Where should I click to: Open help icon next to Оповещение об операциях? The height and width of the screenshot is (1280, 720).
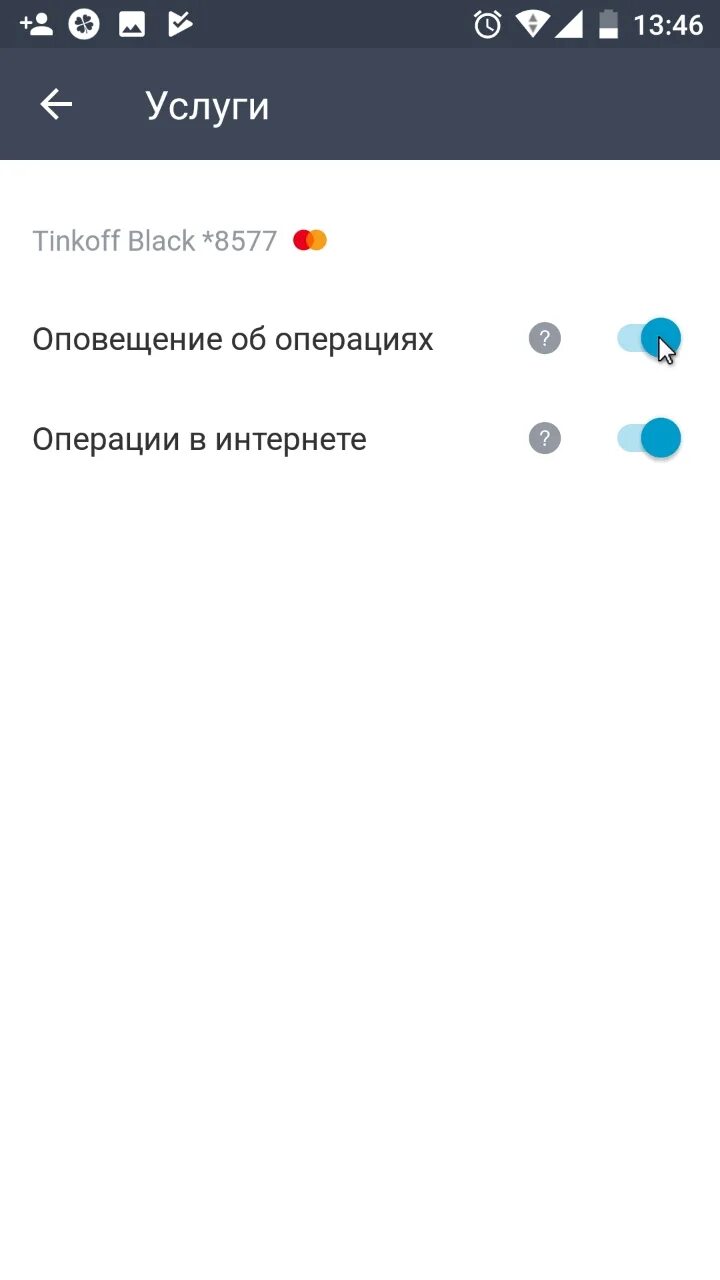click(545, 339)
